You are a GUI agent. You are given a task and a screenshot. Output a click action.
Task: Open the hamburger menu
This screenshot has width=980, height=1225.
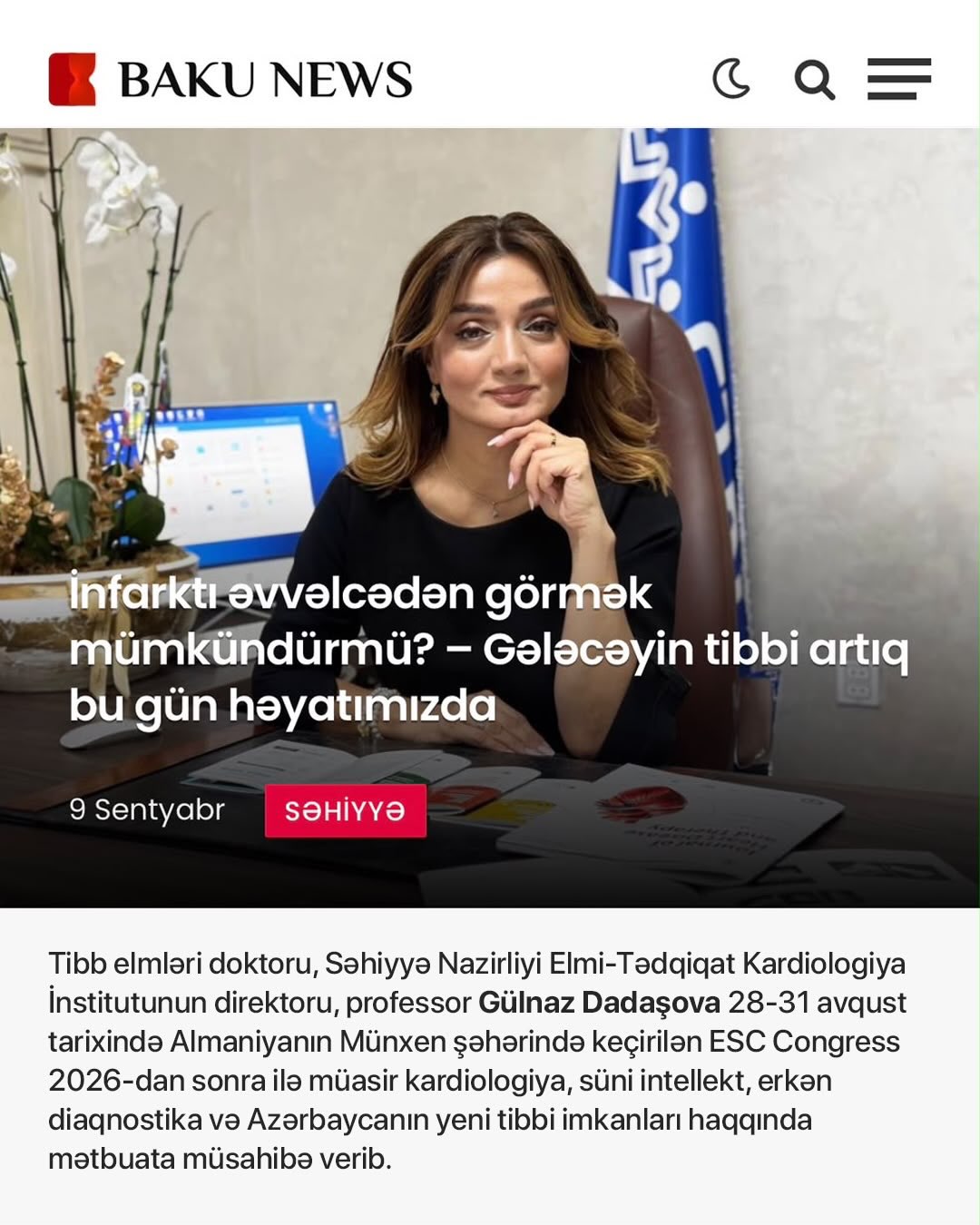(x=898, y=79)
